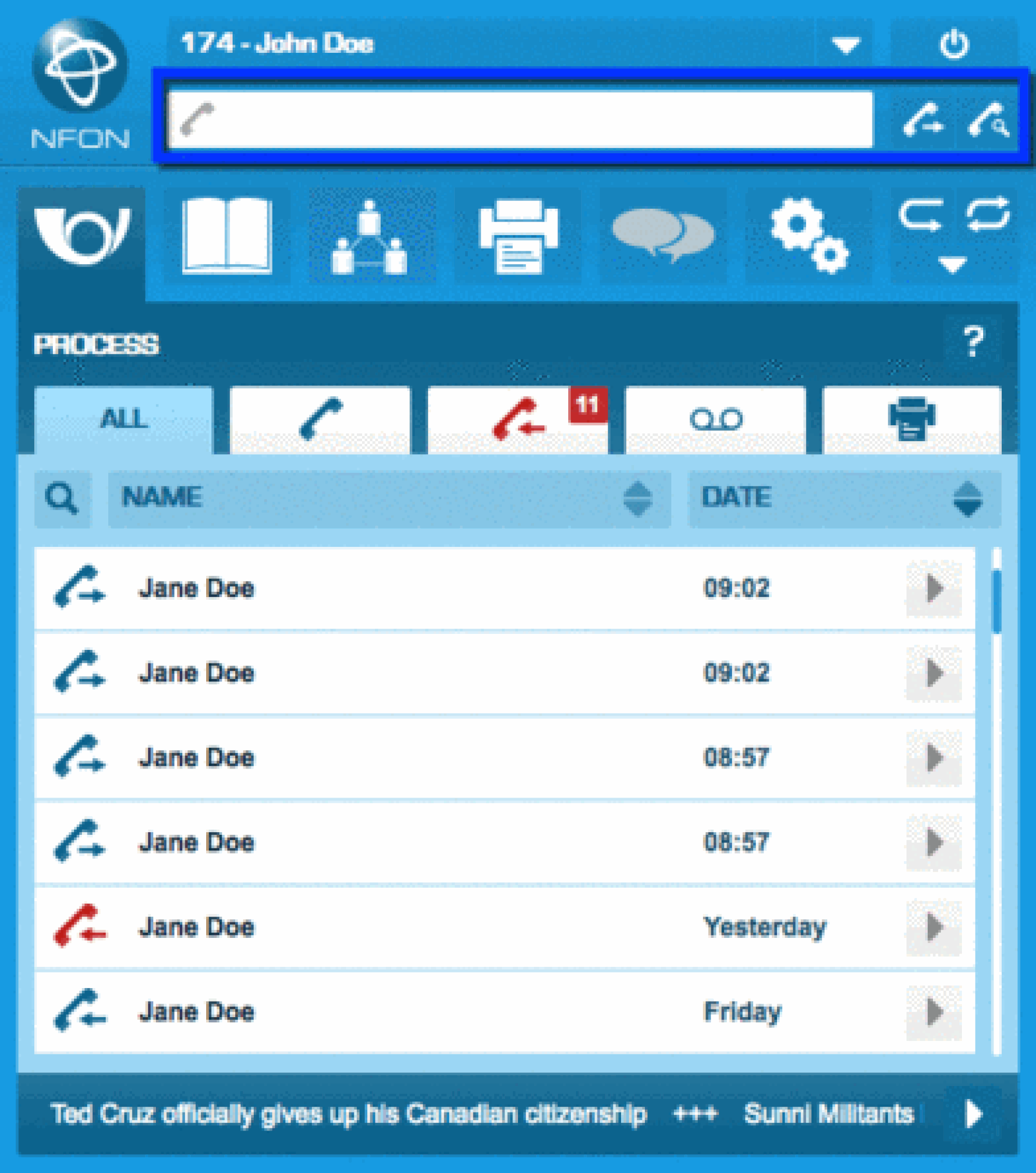Sort the list by DATE
1036x1173 pixels.
coord(844,498)
